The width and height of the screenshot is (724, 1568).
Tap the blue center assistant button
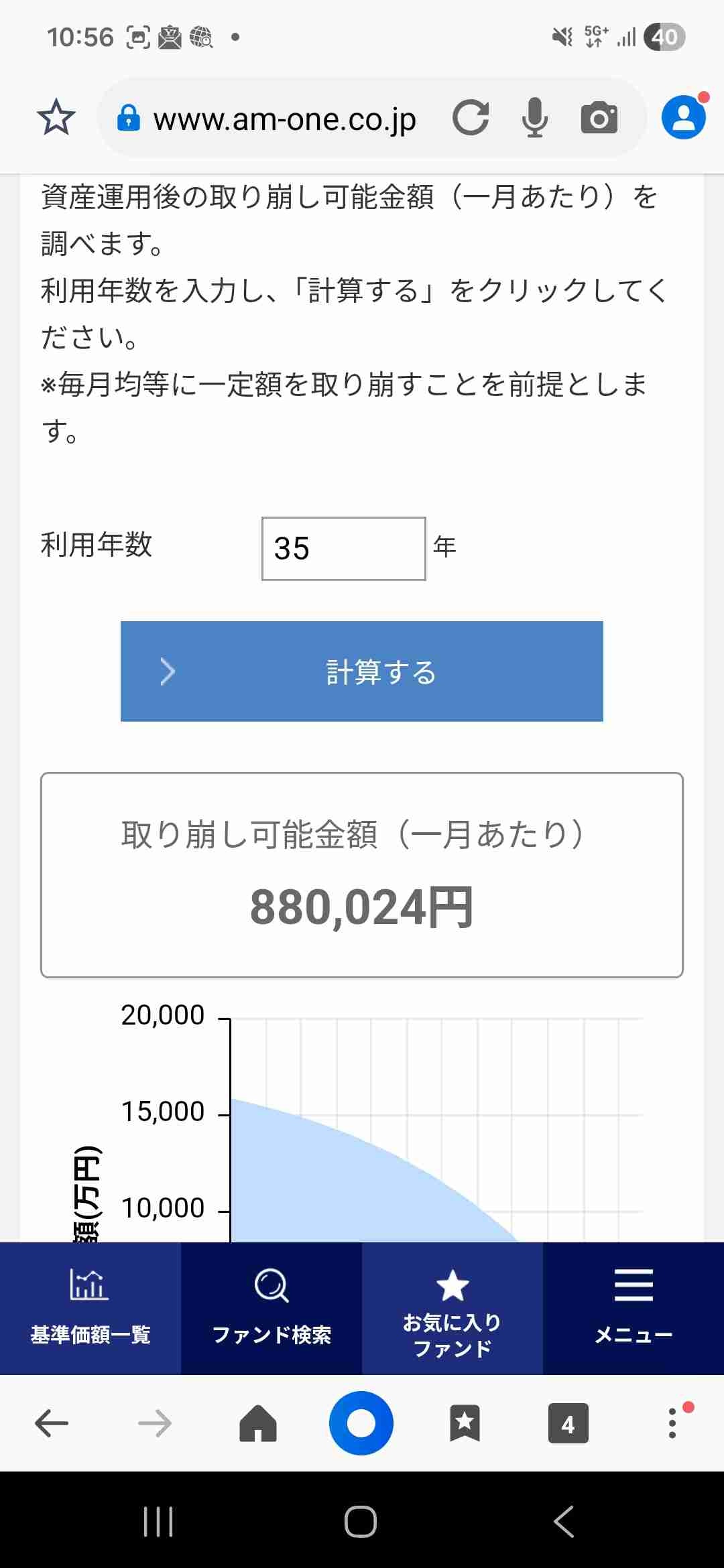point(361,1423)
